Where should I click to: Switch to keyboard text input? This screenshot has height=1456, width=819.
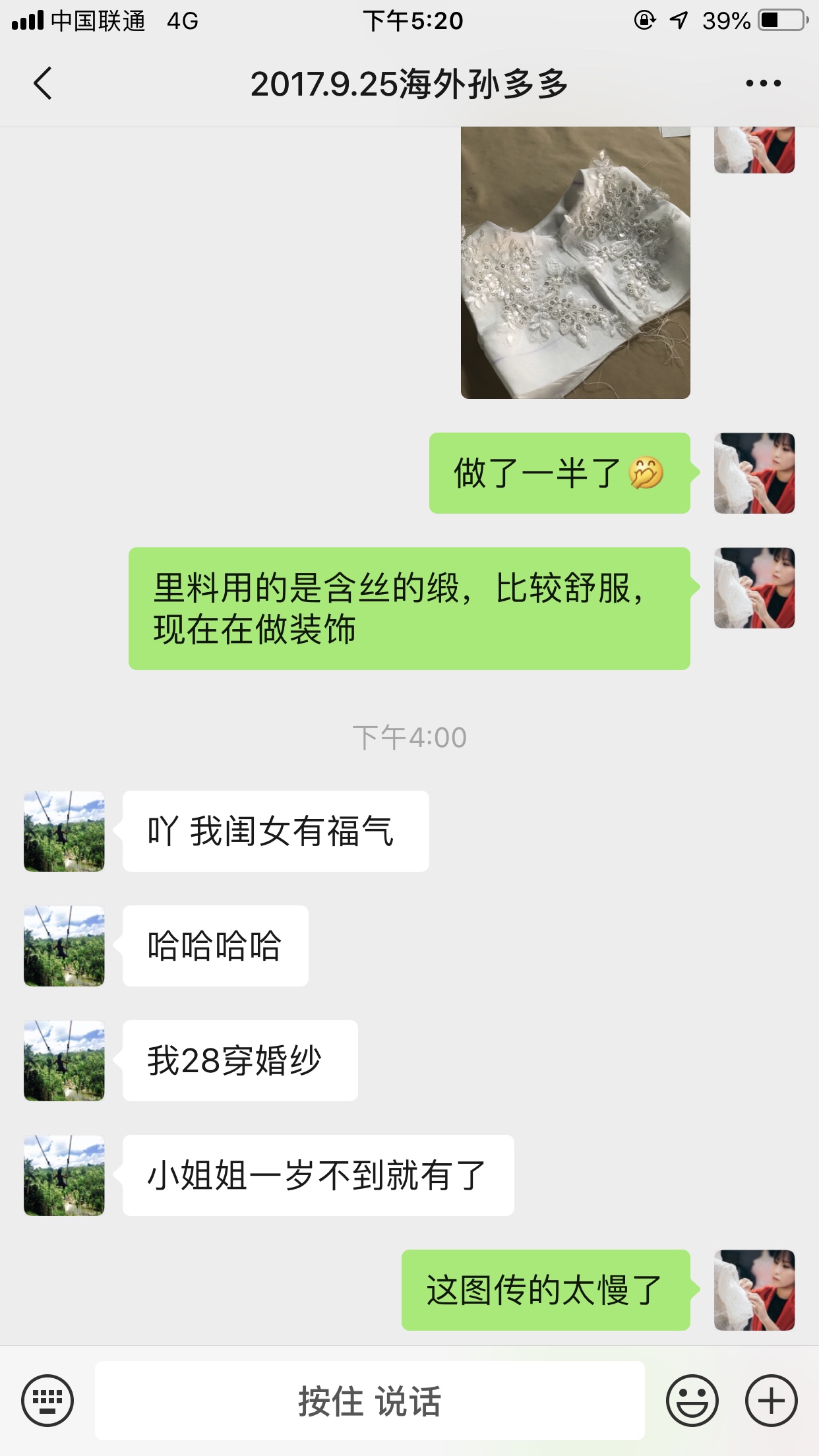click(x=47, y=1400)
